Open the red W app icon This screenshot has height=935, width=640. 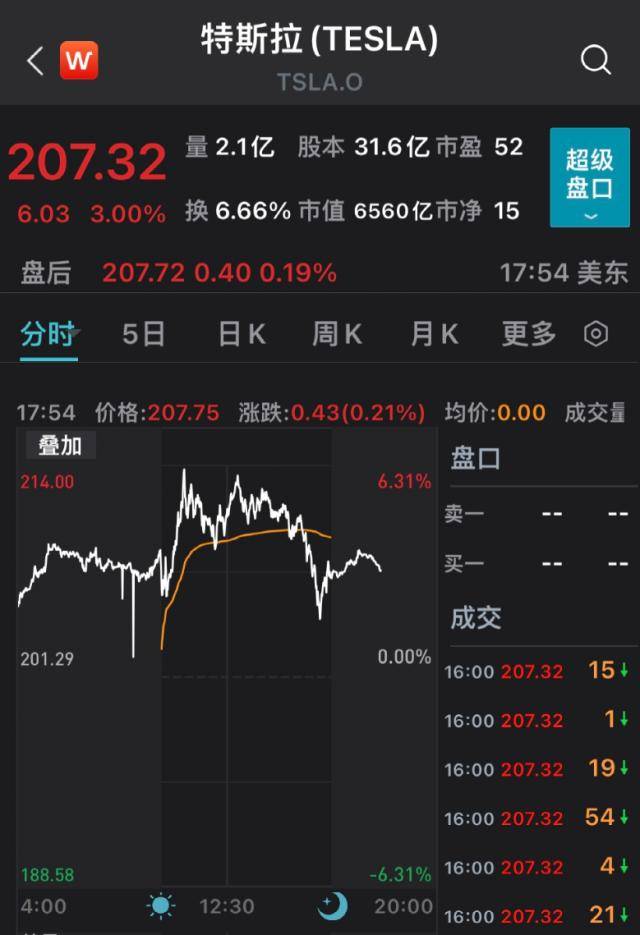coord(79,62)
